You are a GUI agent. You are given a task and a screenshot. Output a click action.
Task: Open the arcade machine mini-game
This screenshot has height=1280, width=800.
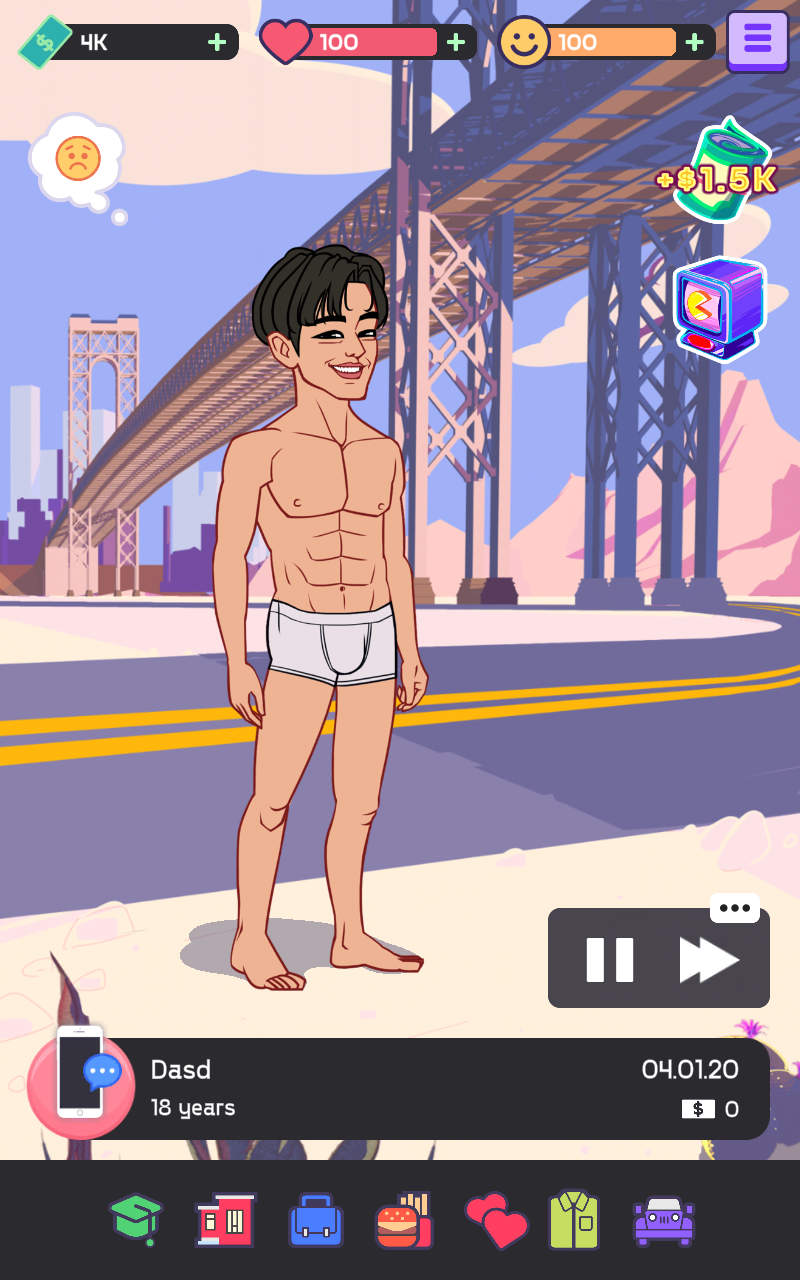tap(719, 309)
